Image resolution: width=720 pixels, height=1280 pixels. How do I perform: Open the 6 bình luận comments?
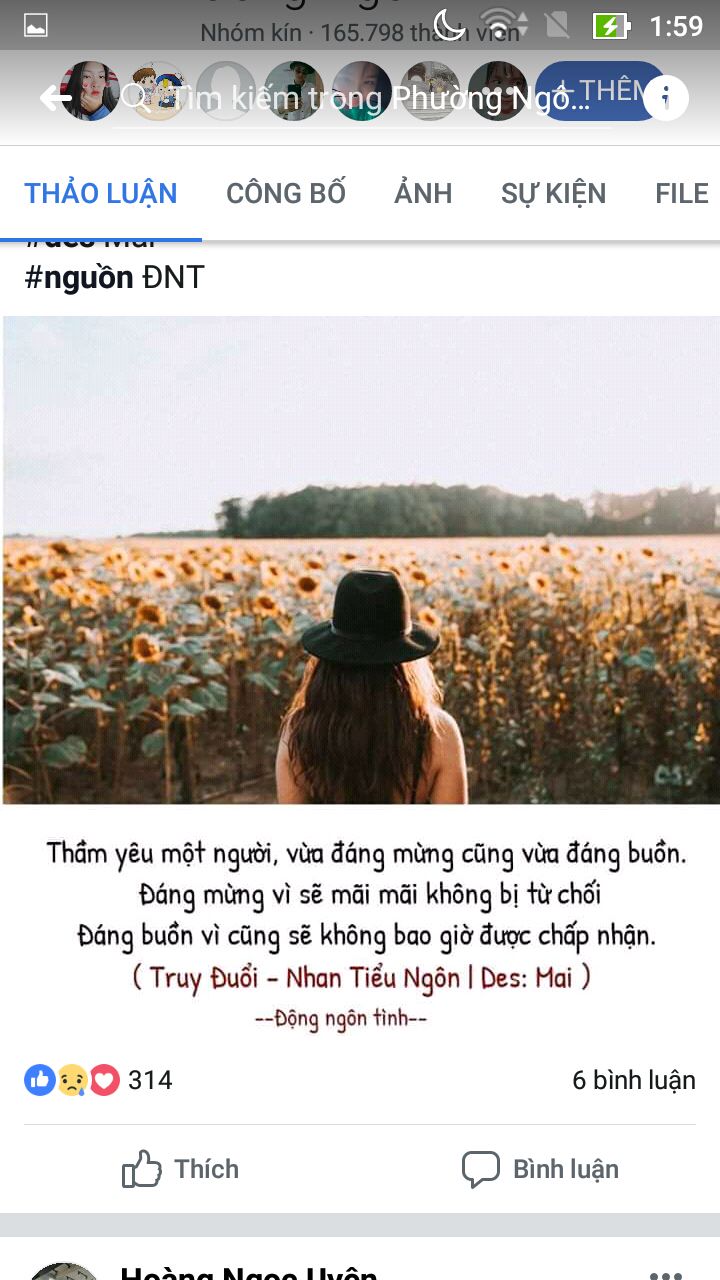point(634,1080)
